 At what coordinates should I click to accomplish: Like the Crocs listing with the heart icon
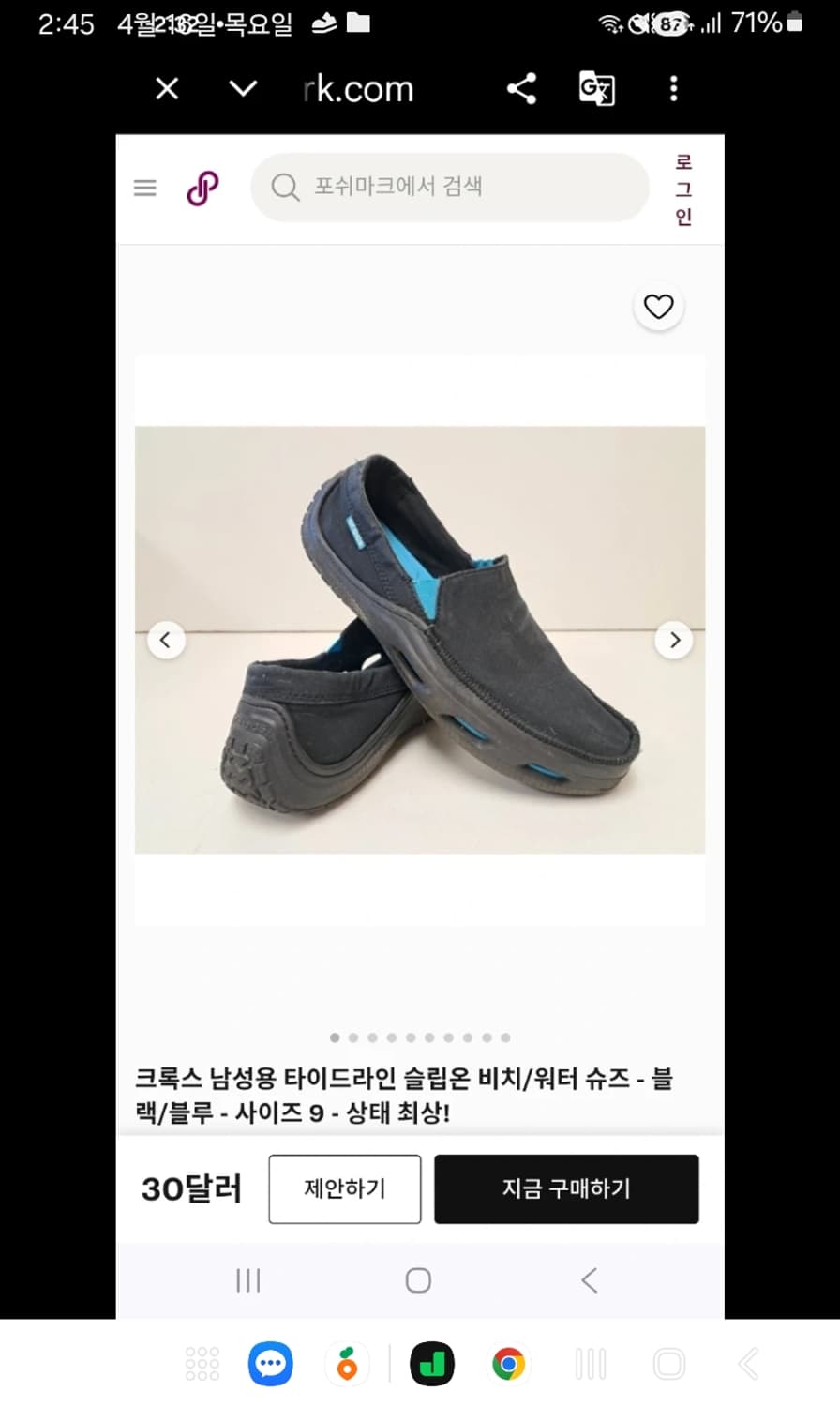point(658,307)
